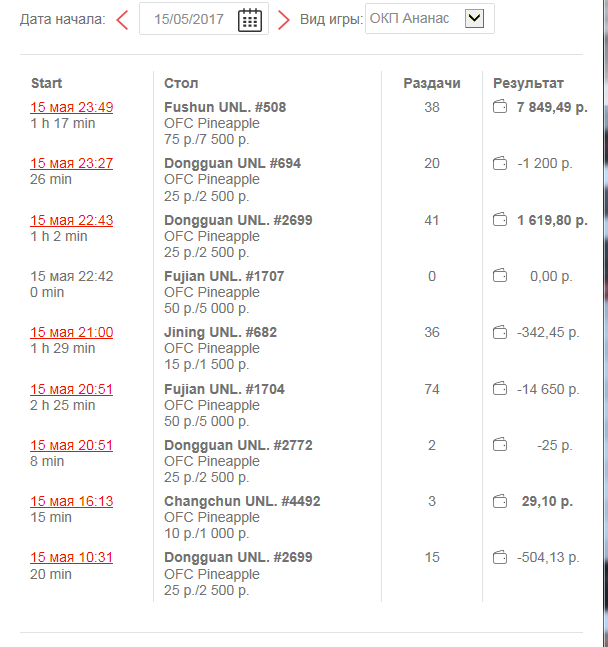608x647 pixels.
Task: Open the 20:51 session link for Fujian #1704
Action: (72, 389)
